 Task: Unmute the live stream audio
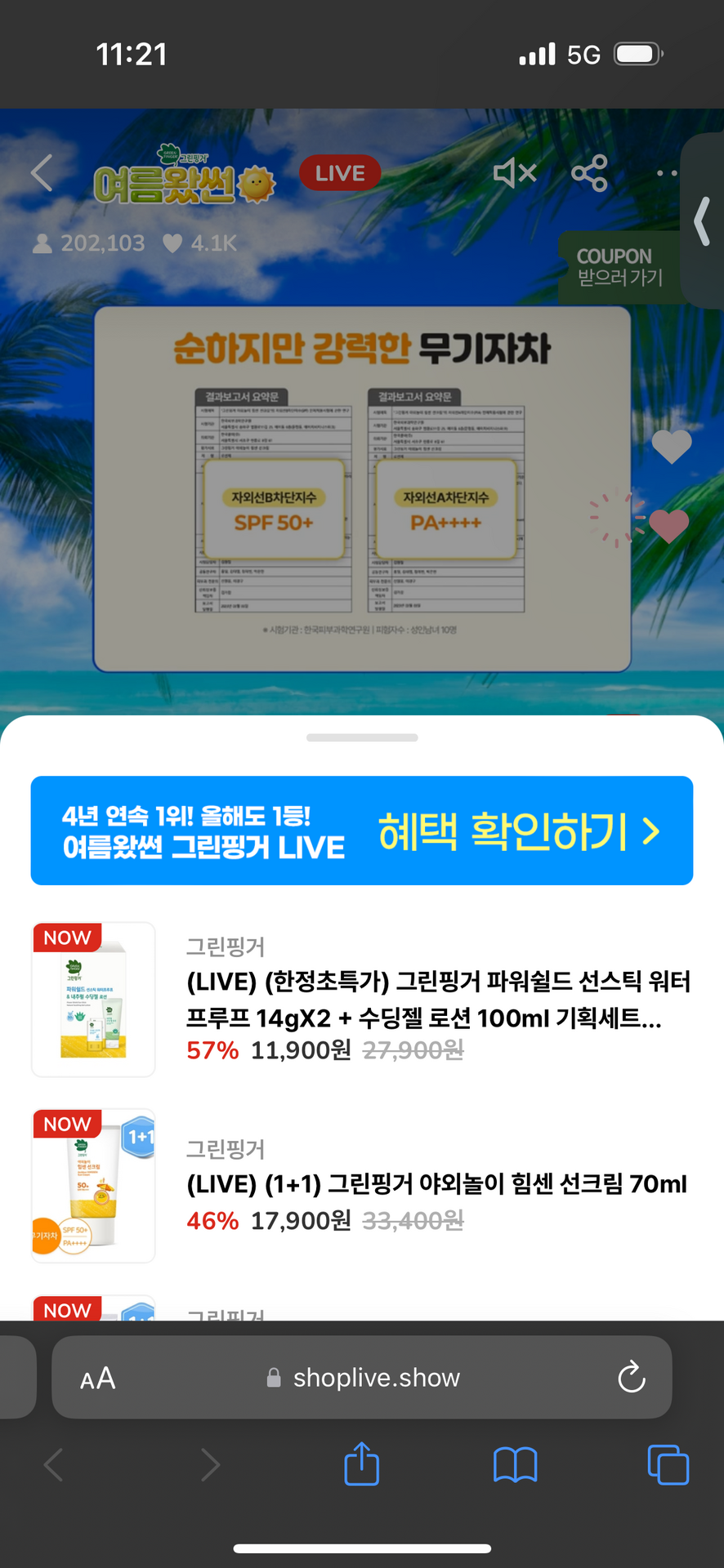pyautogui.click(x=515, y=173)
